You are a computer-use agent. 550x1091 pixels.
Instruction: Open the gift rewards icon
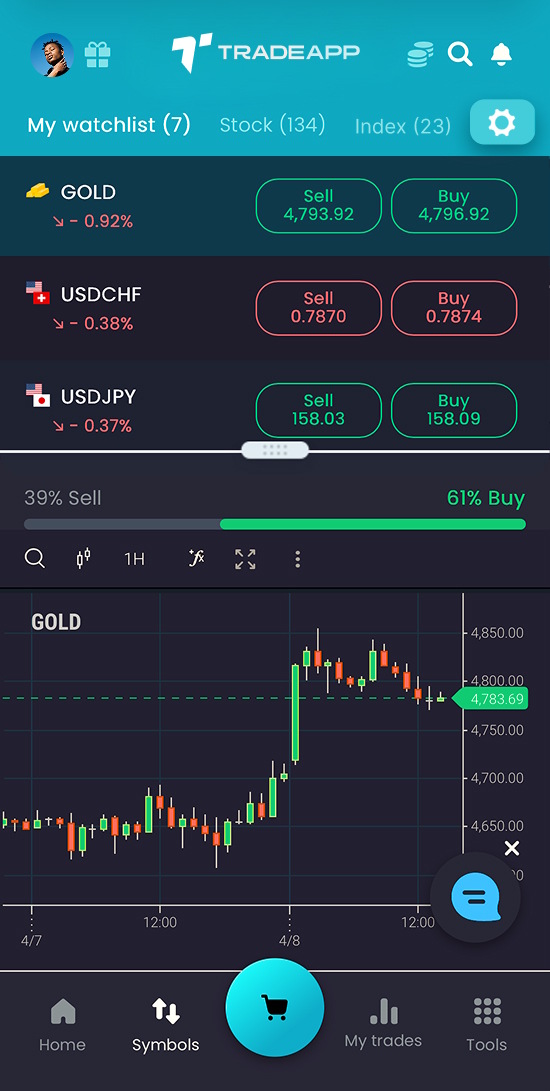[x=97, y=54]
